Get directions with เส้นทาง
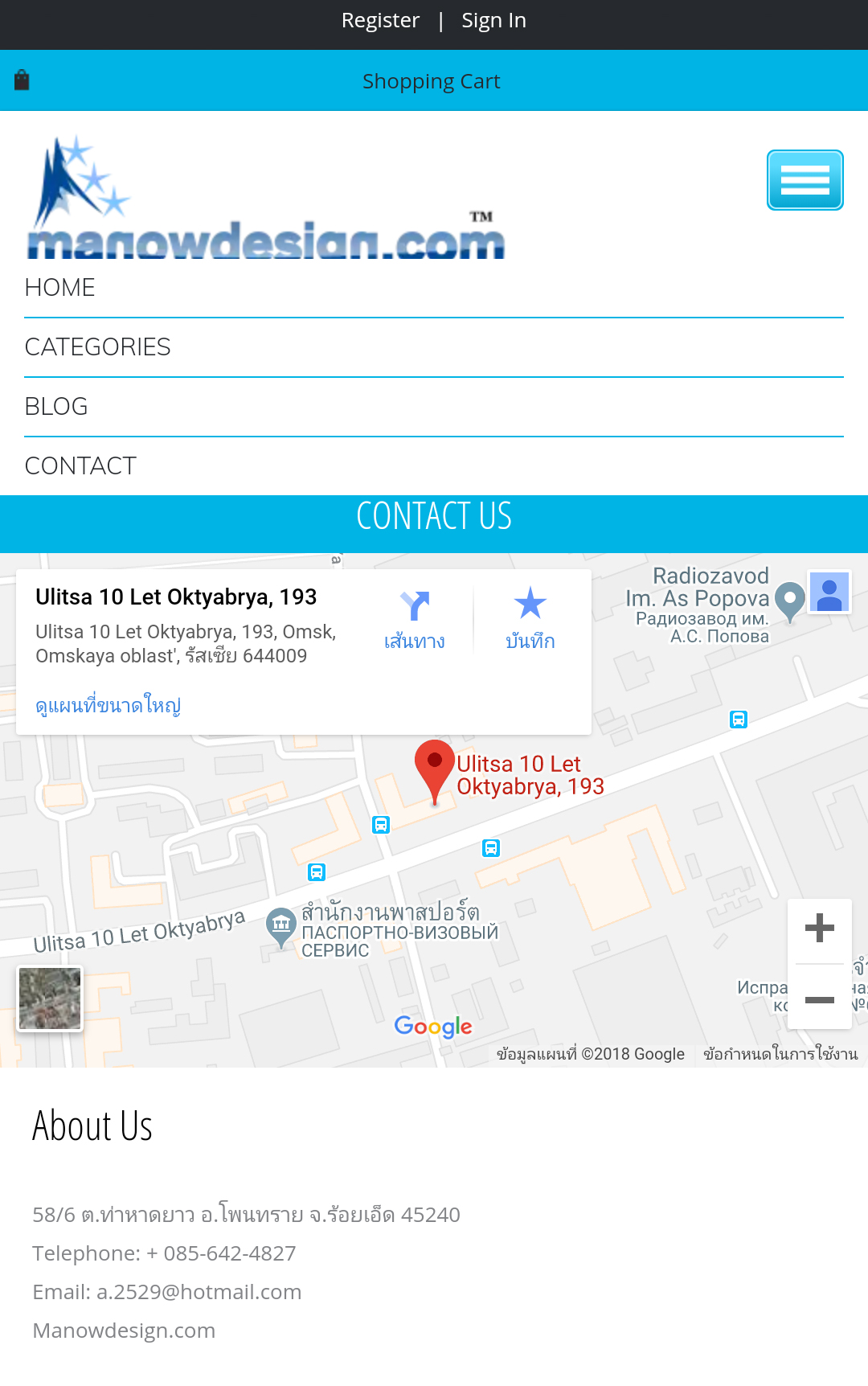This screenshot has width=868, height=1386. [x=414, y=619]
